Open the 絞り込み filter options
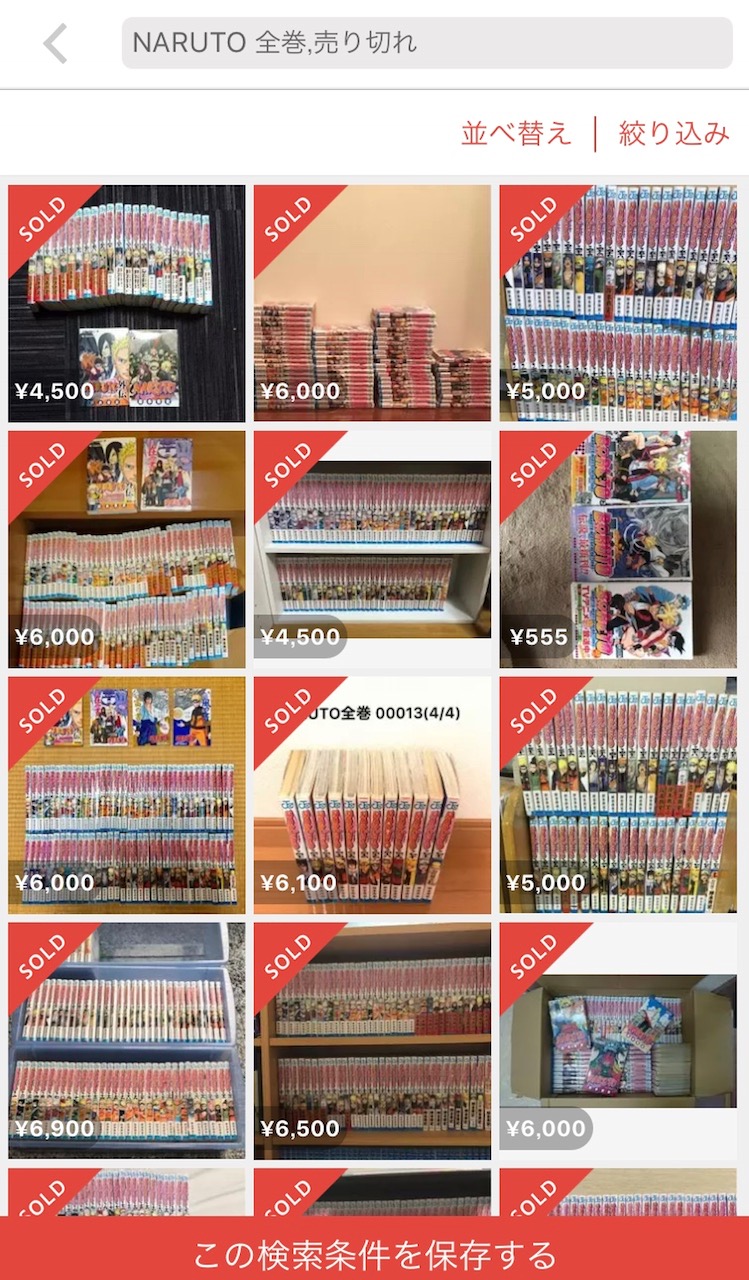The height and width of the screenshot is (1280, 749). tap(674, 133)
